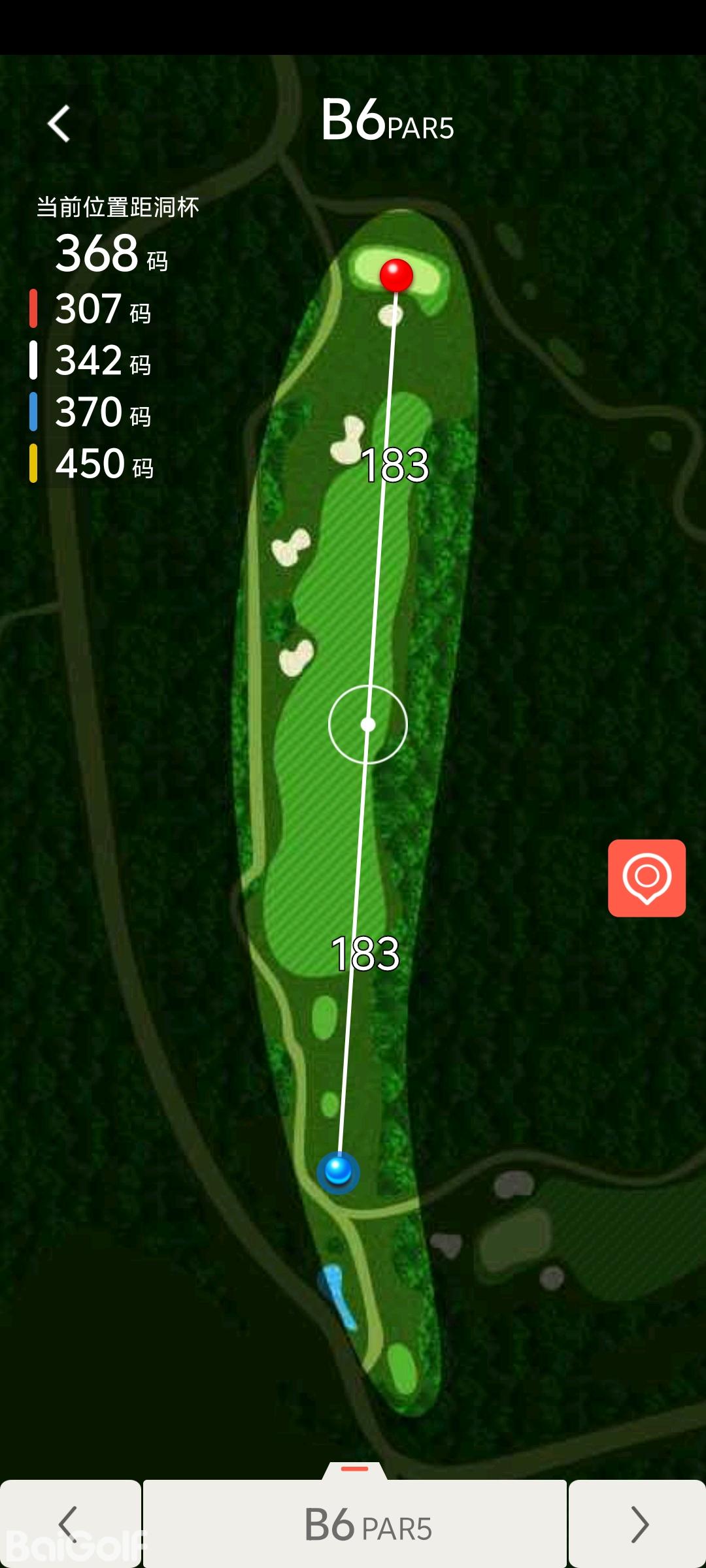Go back using the top-left arrow

coord(59,123)
